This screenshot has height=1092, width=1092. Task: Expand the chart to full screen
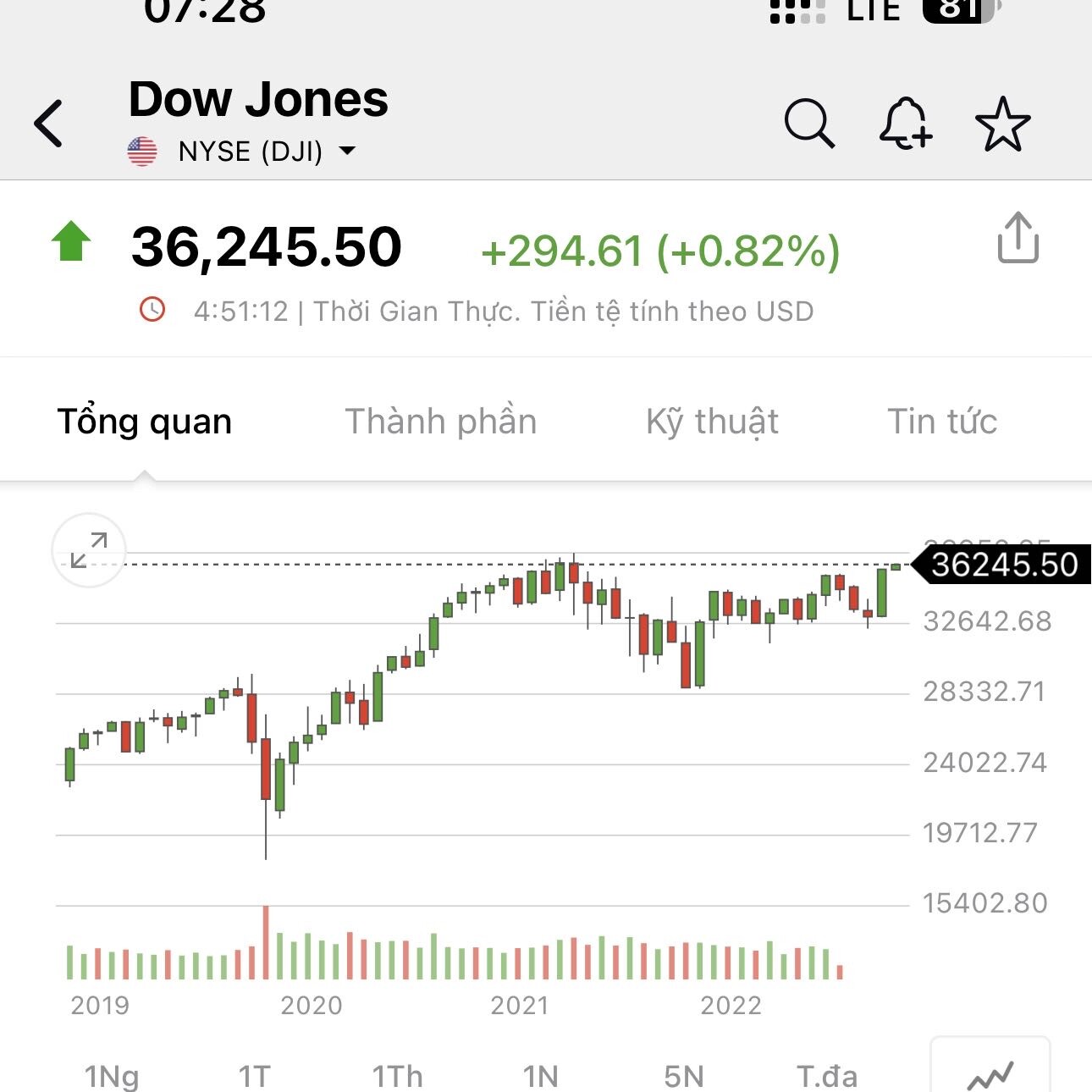click(89, 550)
